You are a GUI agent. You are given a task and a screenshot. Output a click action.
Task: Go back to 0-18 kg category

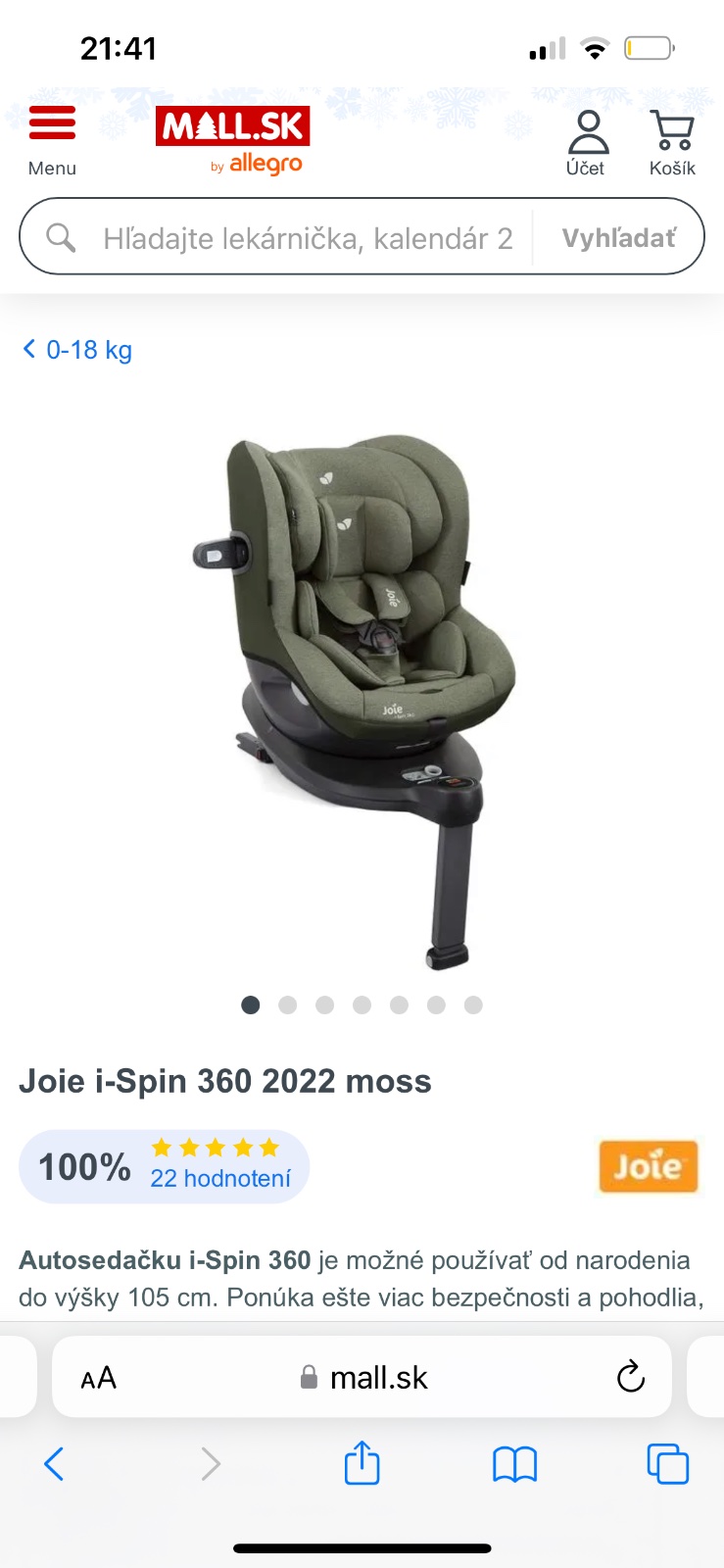pos(77,350)
